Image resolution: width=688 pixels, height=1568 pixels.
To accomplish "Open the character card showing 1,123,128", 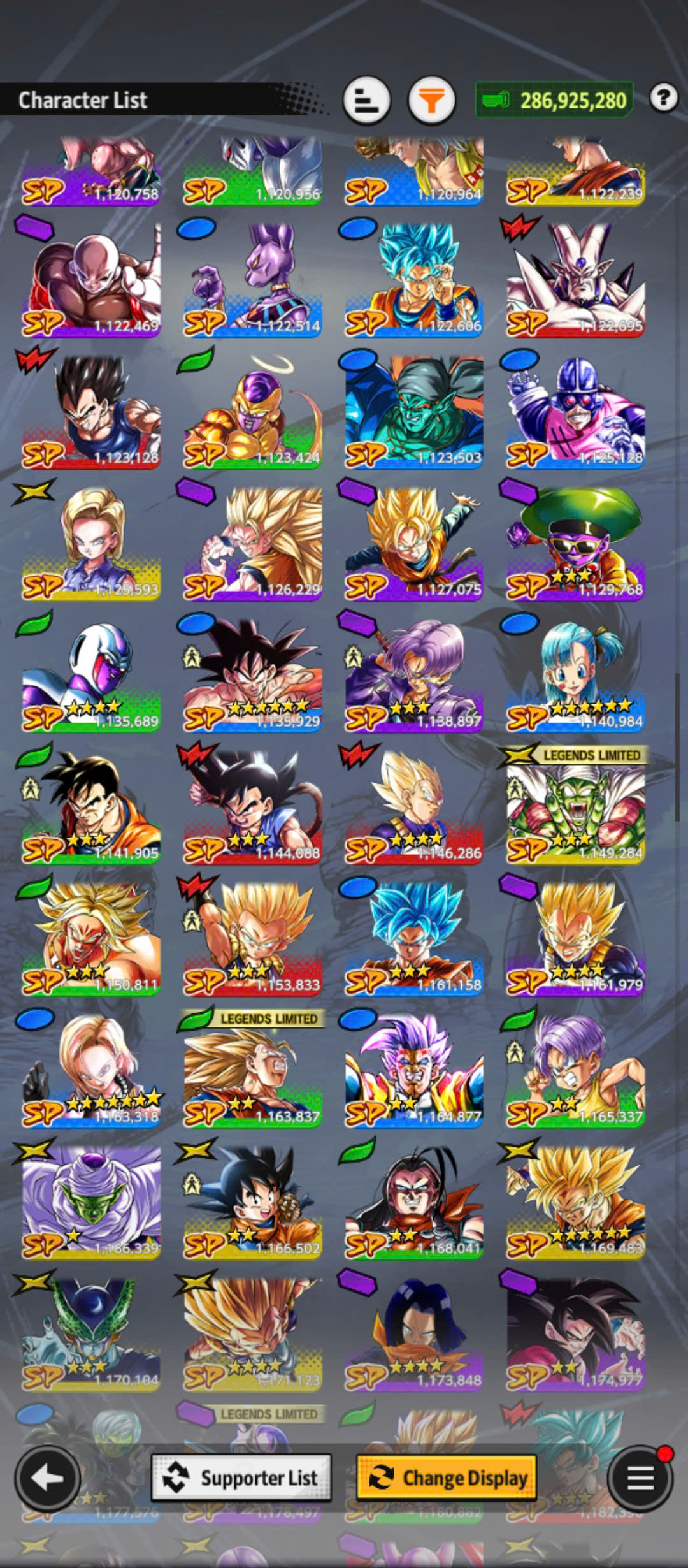I will (x=91, y=411).
